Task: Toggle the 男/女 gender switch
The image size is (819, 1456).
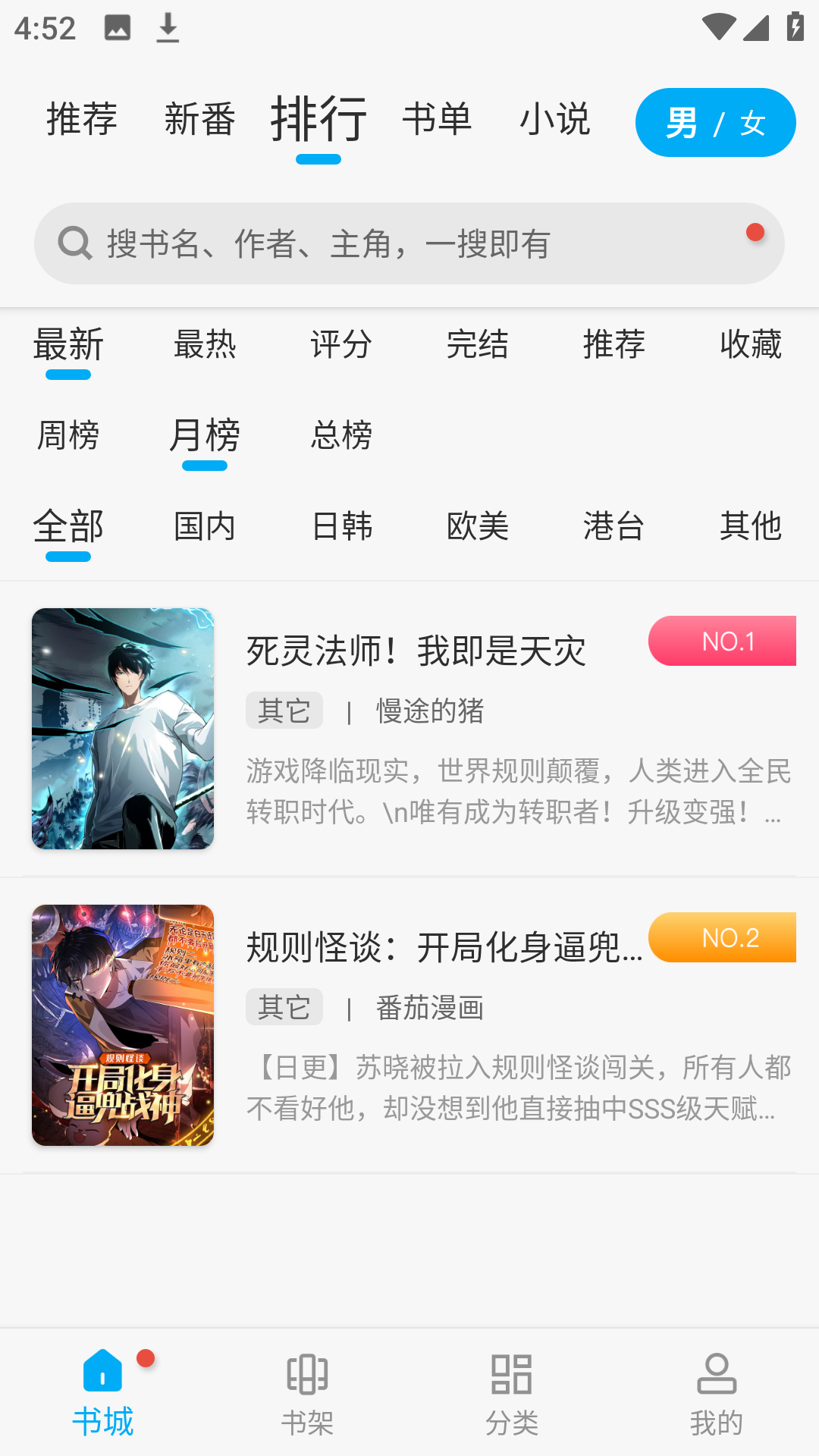Action: click(x=715, y=123)
